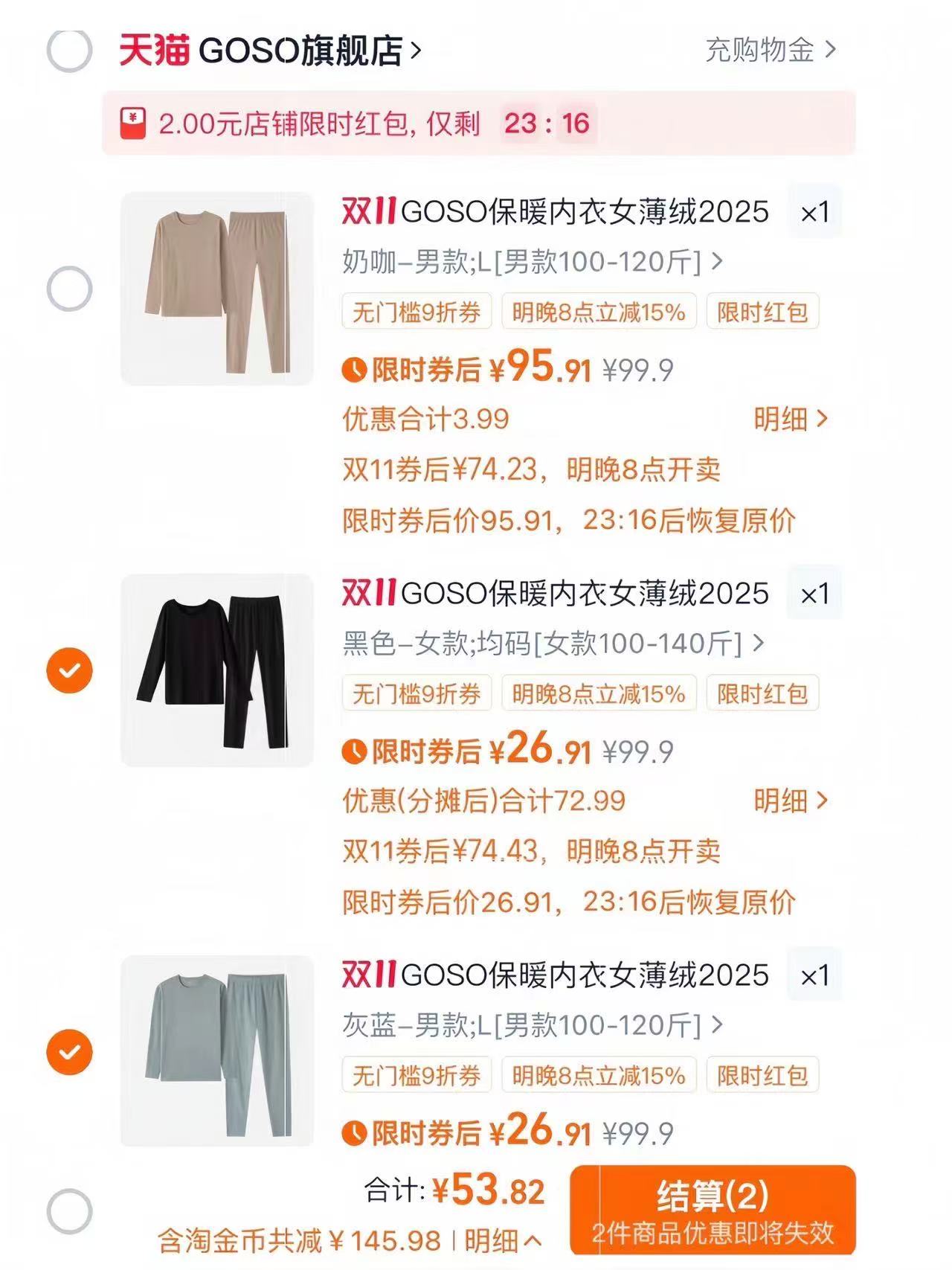Click the clock icon beside the gray-blue set price
Screen dimensions: 952x1270
point(355,1133)
